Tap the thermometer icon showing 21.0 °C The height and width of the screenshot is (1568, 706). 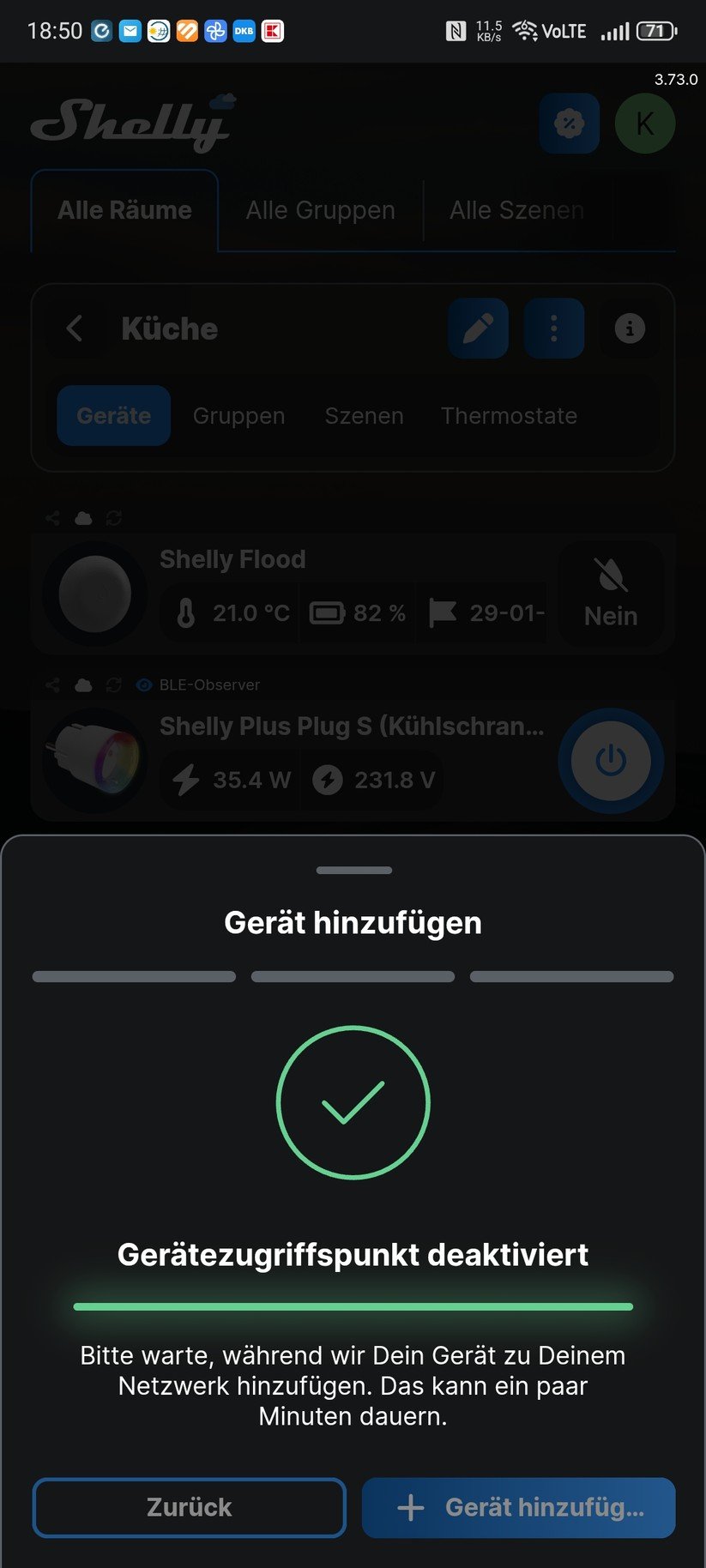[x=188, y=612]
